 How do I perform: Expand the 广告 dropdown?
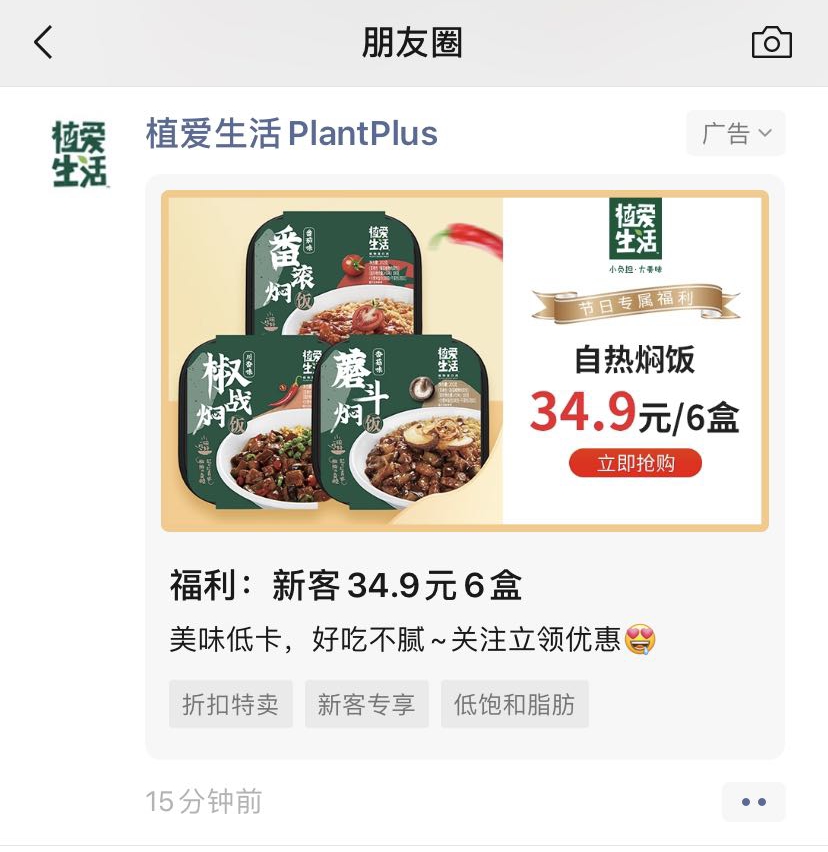(736, 133)
